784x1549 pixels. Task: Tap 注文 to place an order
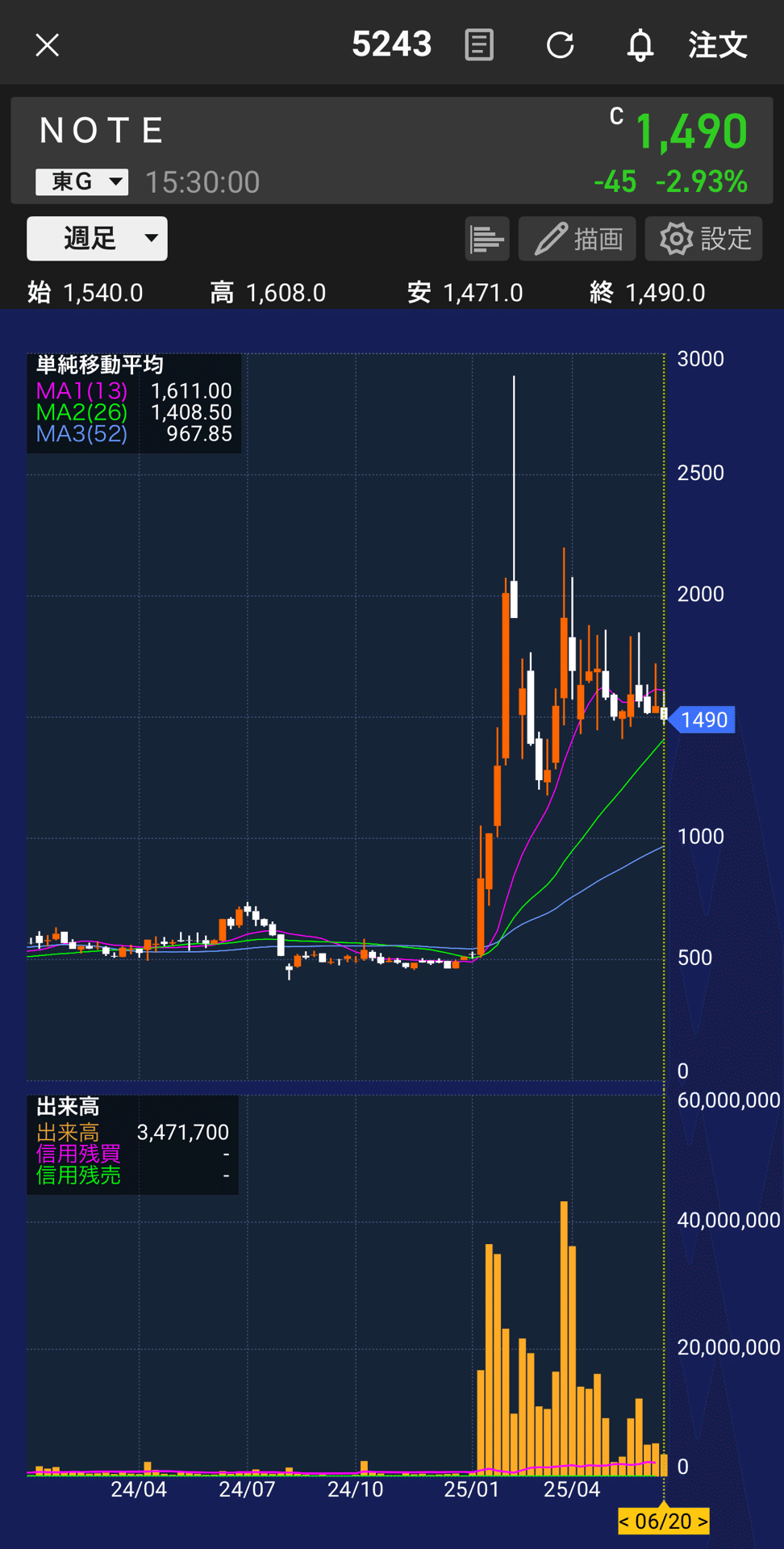coord(718,45)
